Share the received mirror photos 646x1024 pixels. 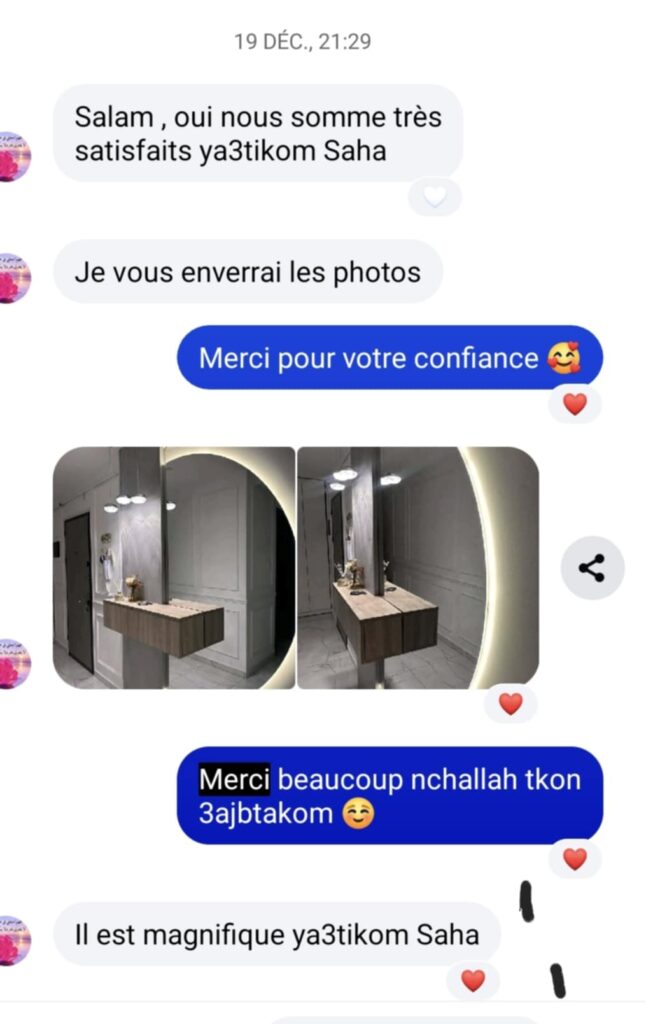coord(592,569)
